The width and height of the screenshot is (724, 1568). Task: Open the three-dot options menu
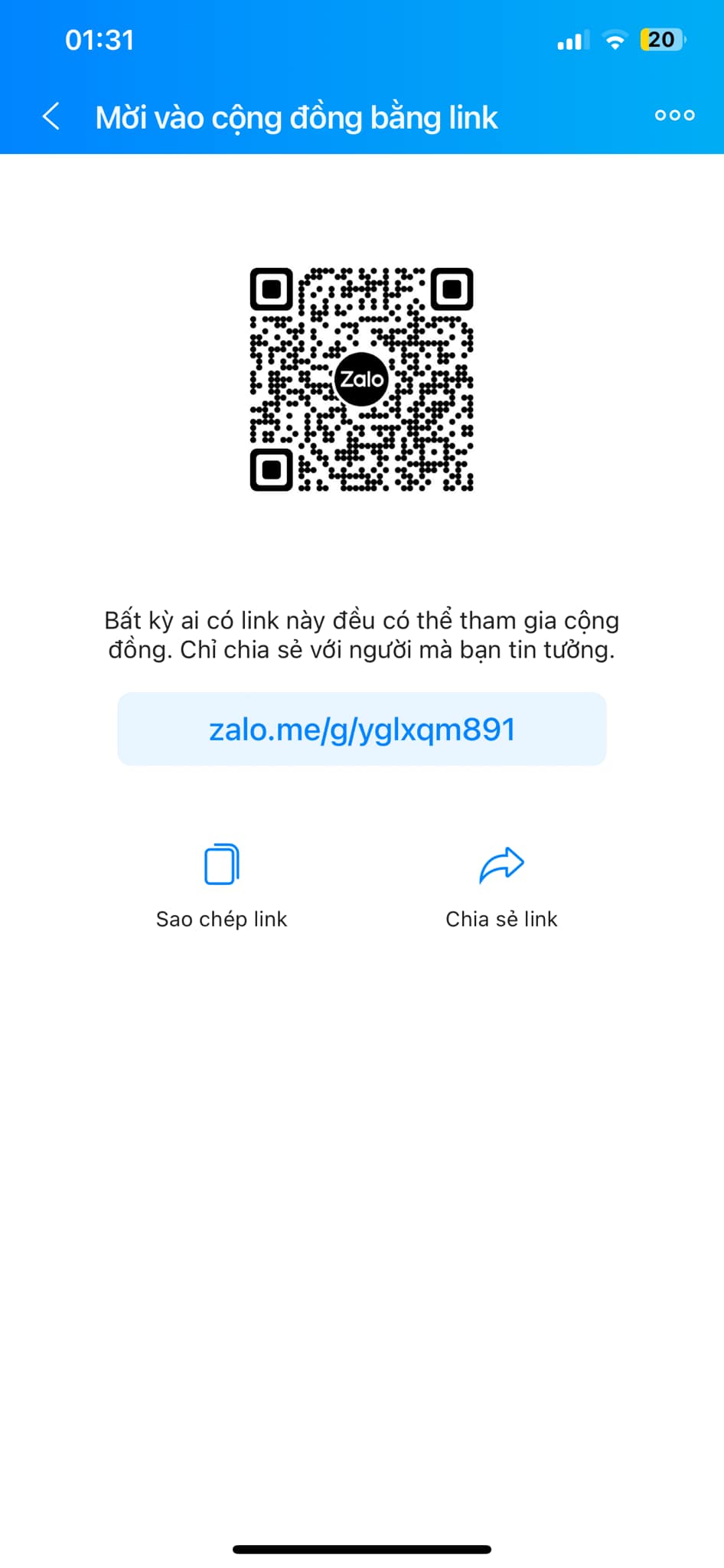[x=673, y=116]
